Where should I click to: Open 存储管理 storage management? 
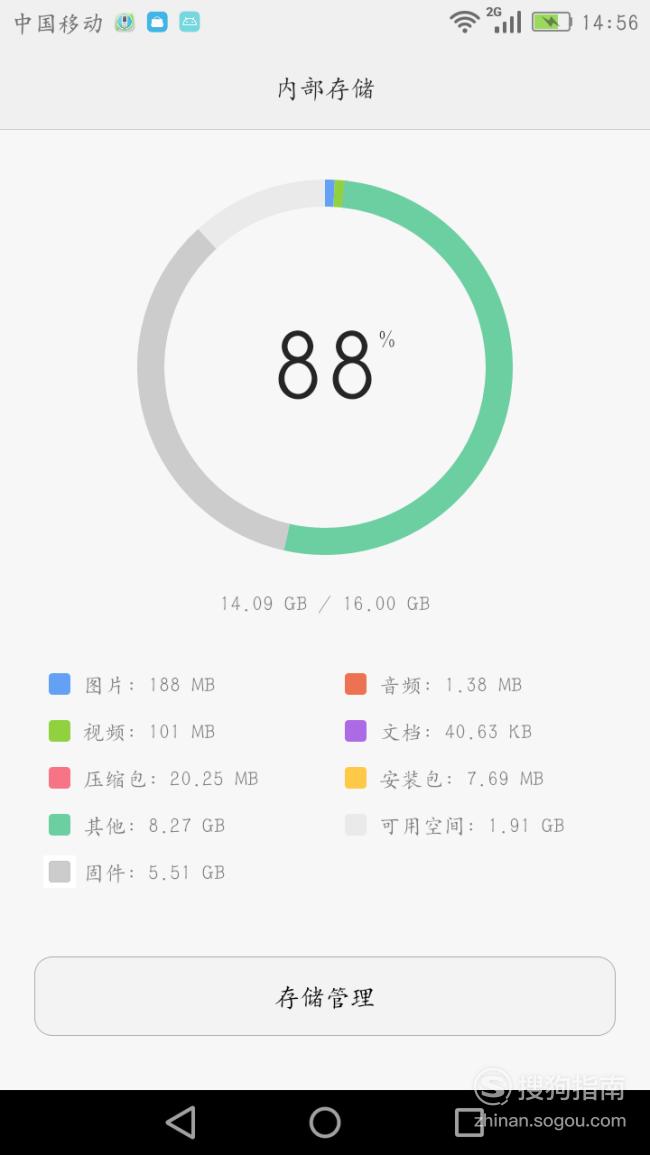pos(325,996)
